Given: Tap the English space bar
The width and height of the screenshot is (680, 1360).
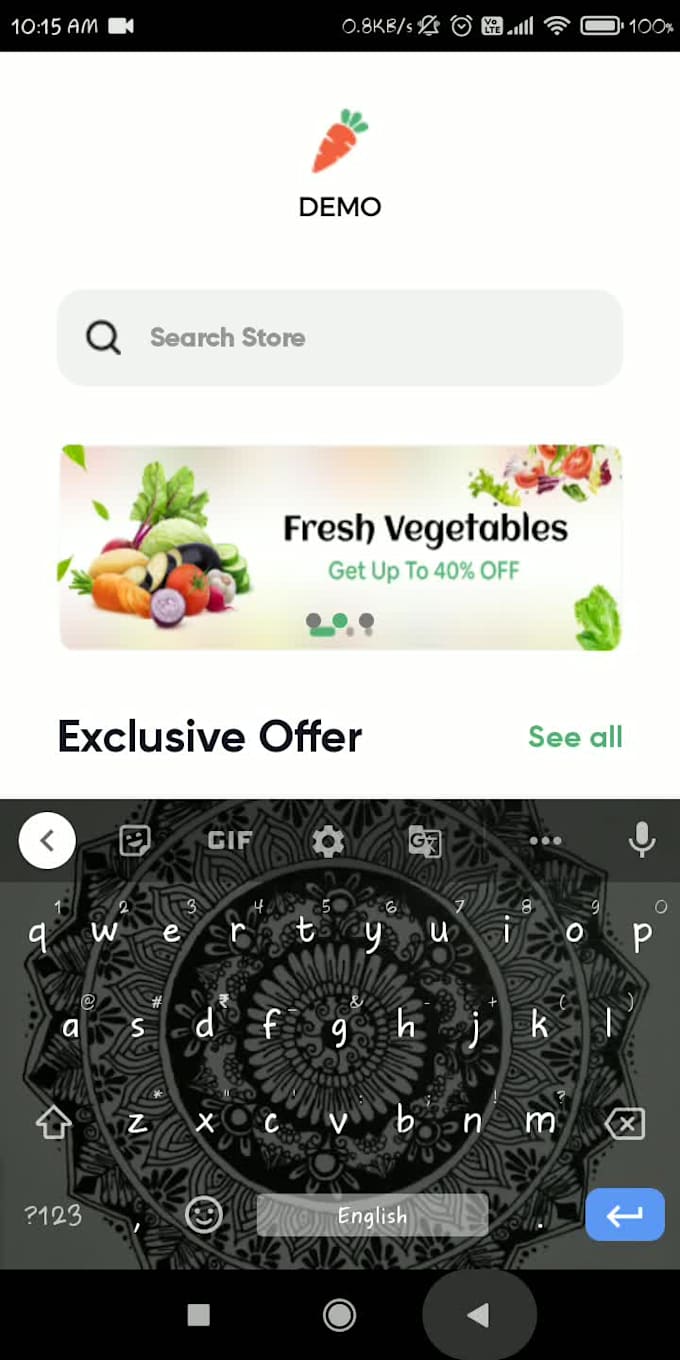Looking at the screenshot, I should click(x=372, y=1215).
